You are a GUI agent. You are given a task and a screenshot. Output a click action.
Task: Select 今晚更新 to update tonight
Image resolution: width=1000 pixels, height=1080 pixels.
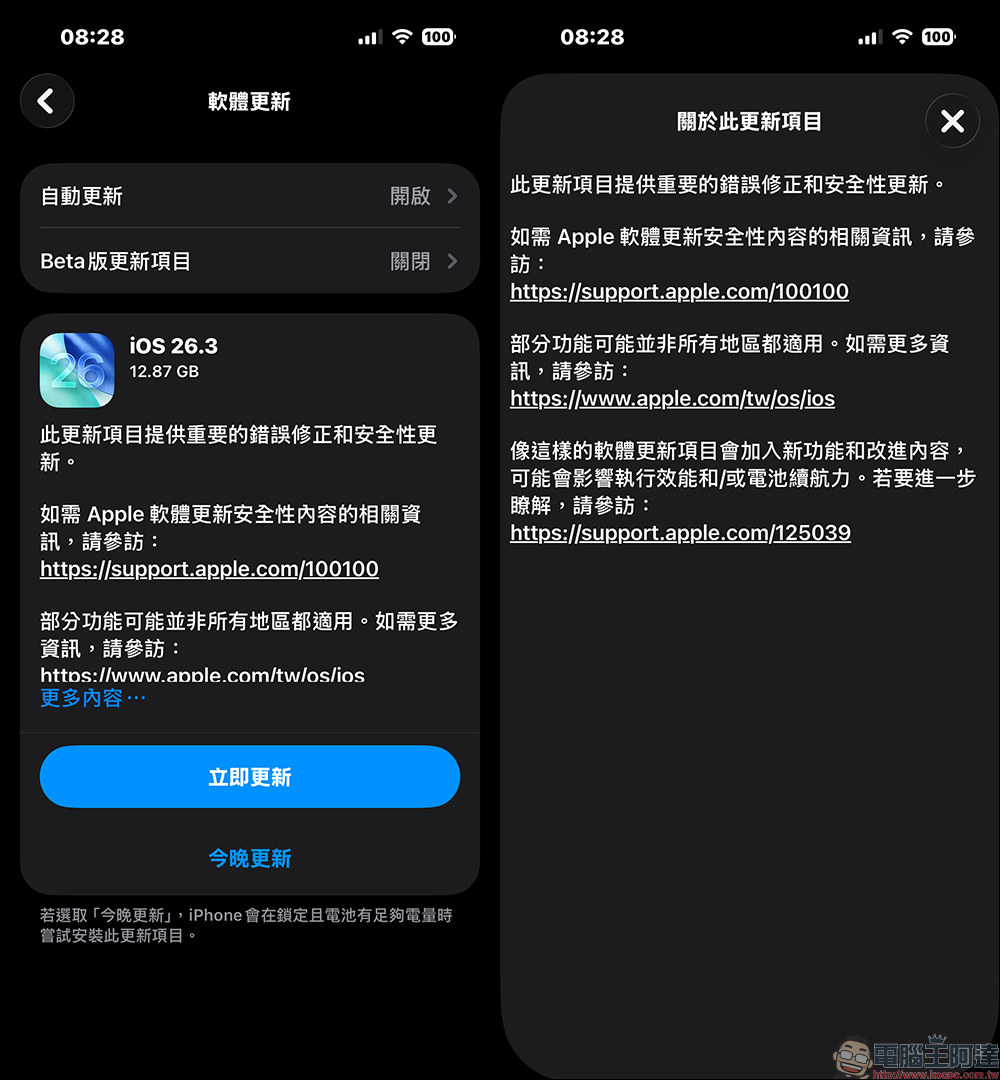250,858
